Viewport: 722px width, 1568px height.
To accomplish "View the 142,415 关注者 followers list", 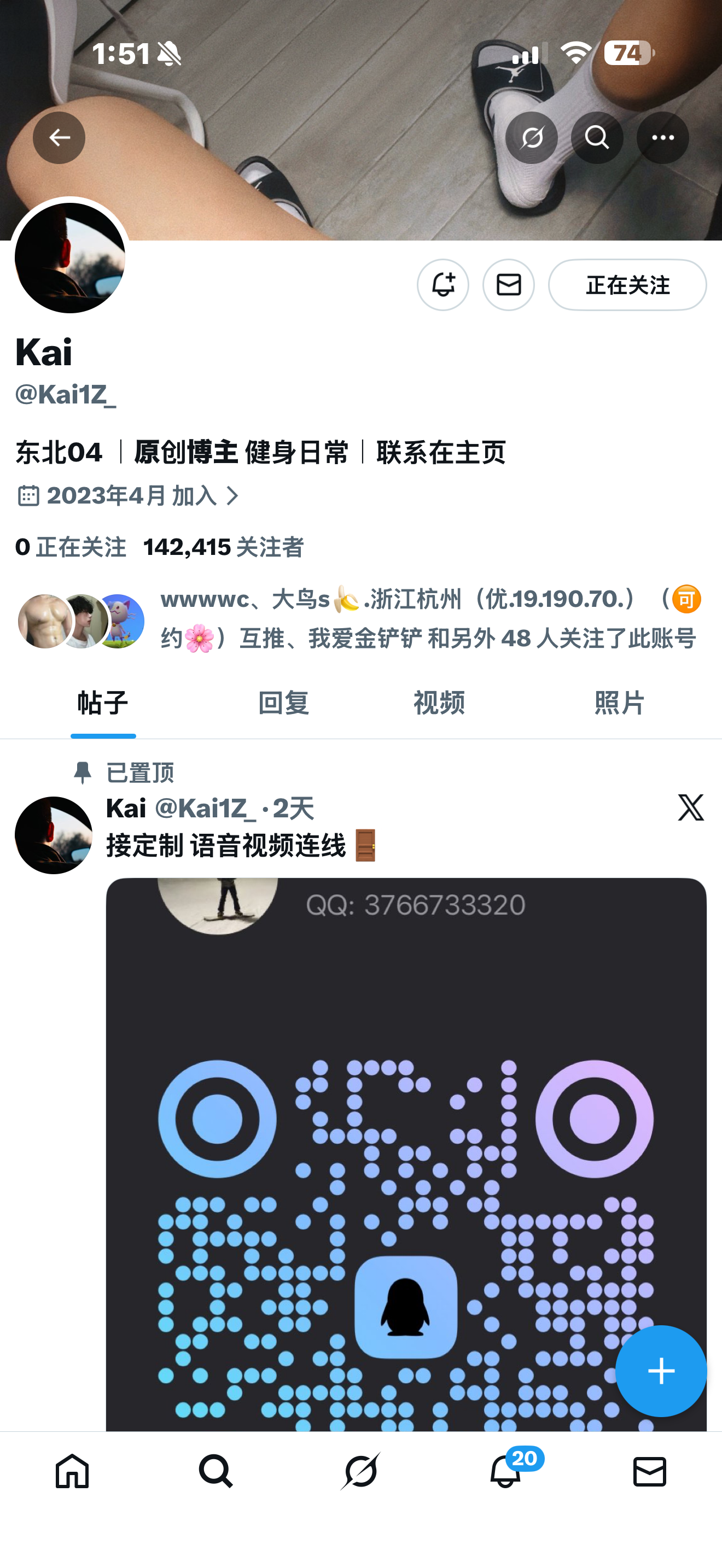I will coord(223,547).
